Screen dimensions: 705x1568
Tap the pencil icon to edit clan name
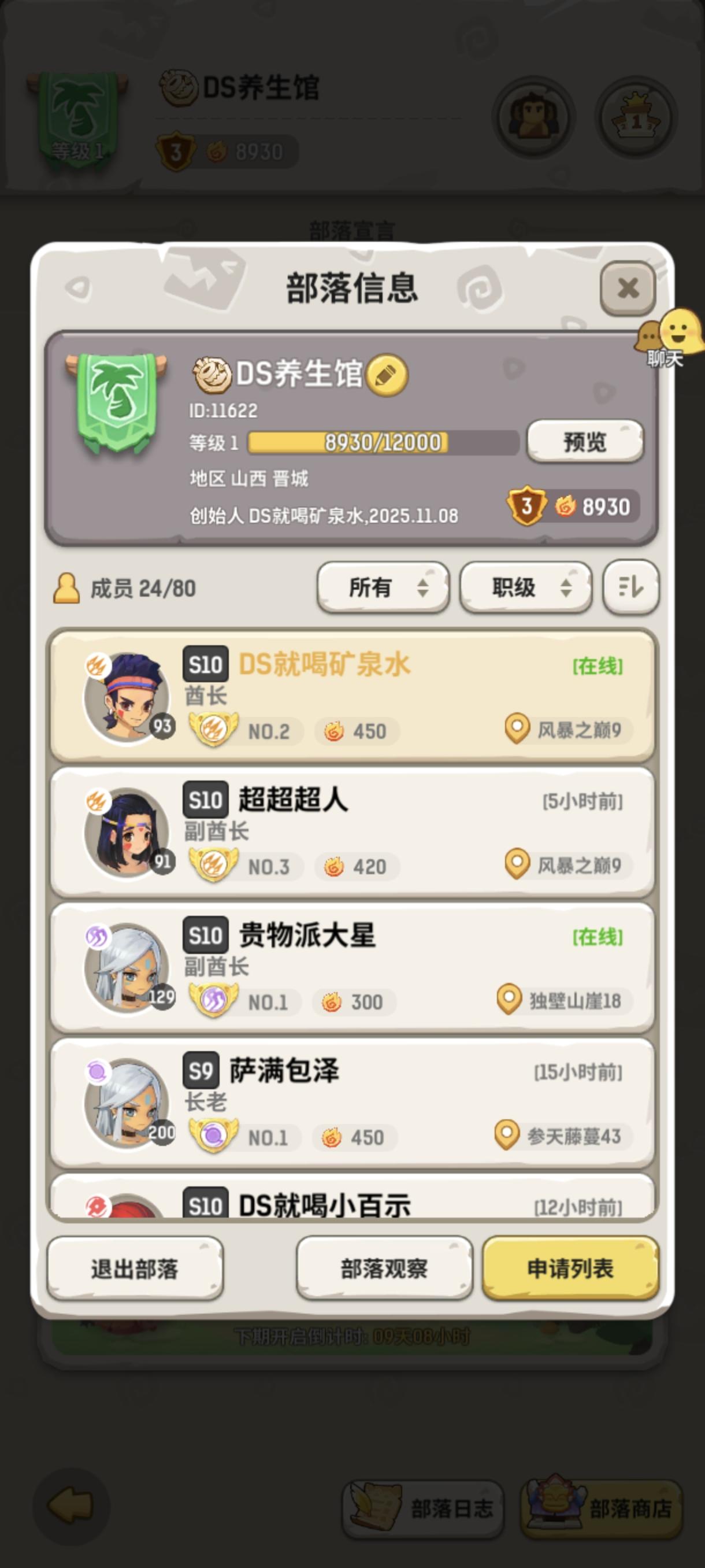pyautogui.click(x=388, y=377)
